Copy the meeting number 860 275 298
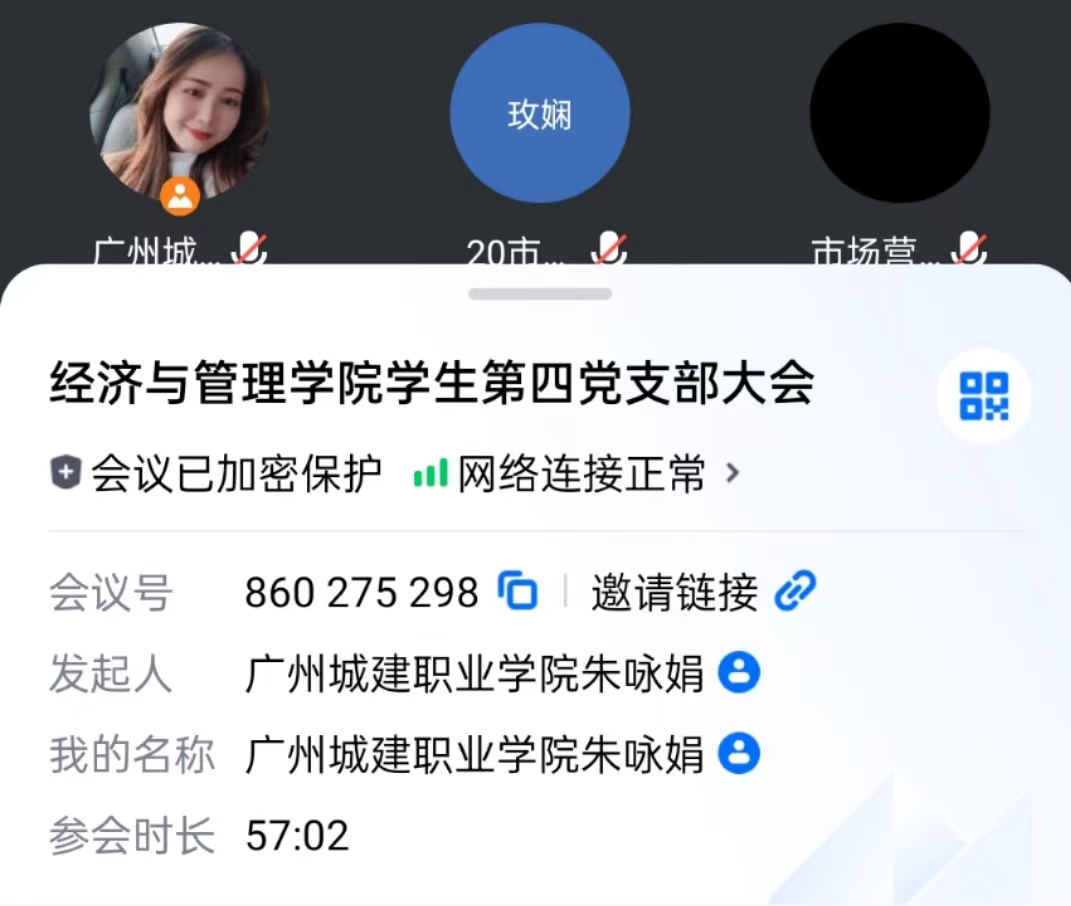The height and width of the screenshot is (906, 1071). [x=518, y=592]
